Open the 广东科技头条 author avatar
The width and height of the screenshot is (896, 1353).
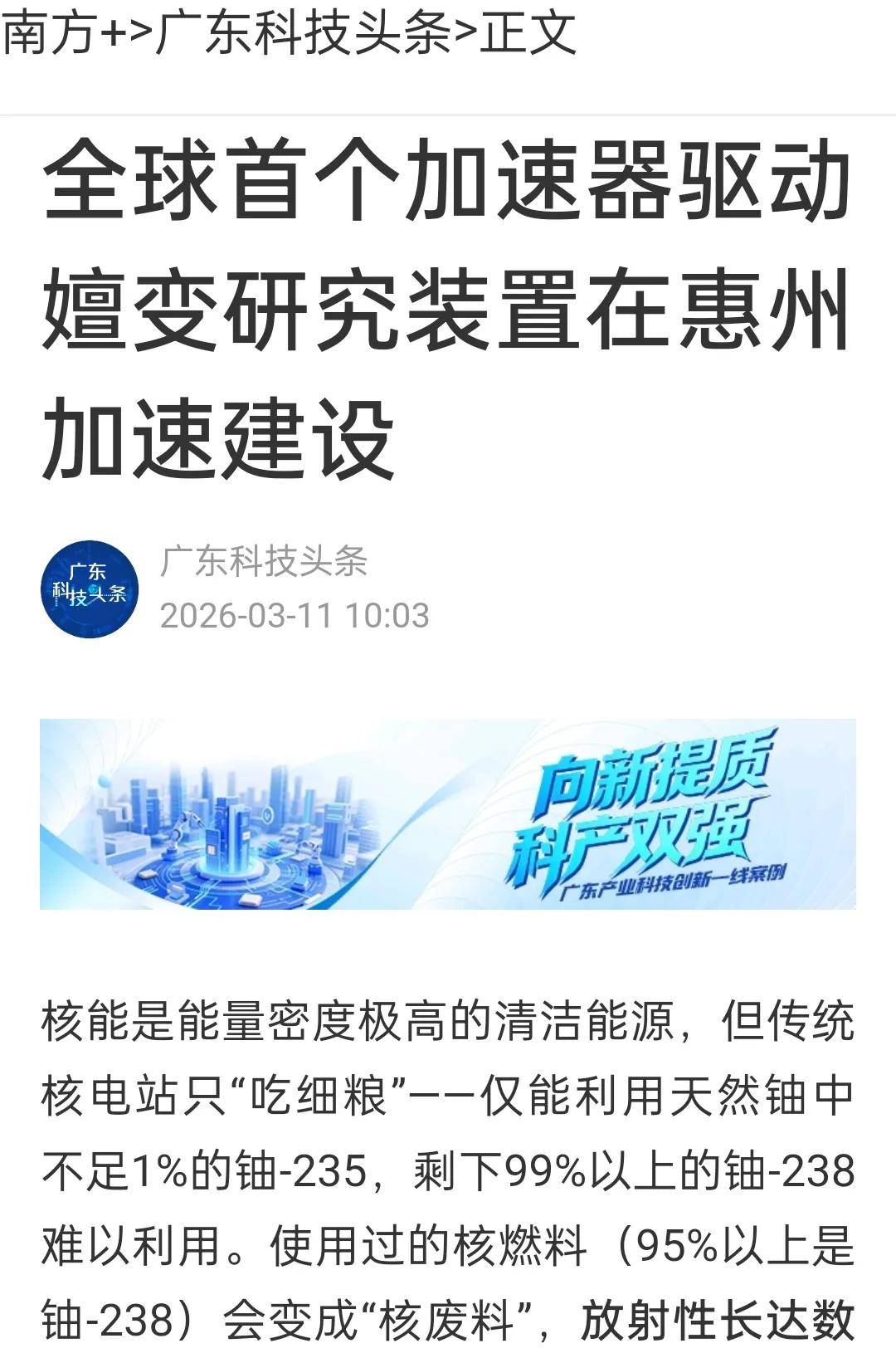click(90, 589)
